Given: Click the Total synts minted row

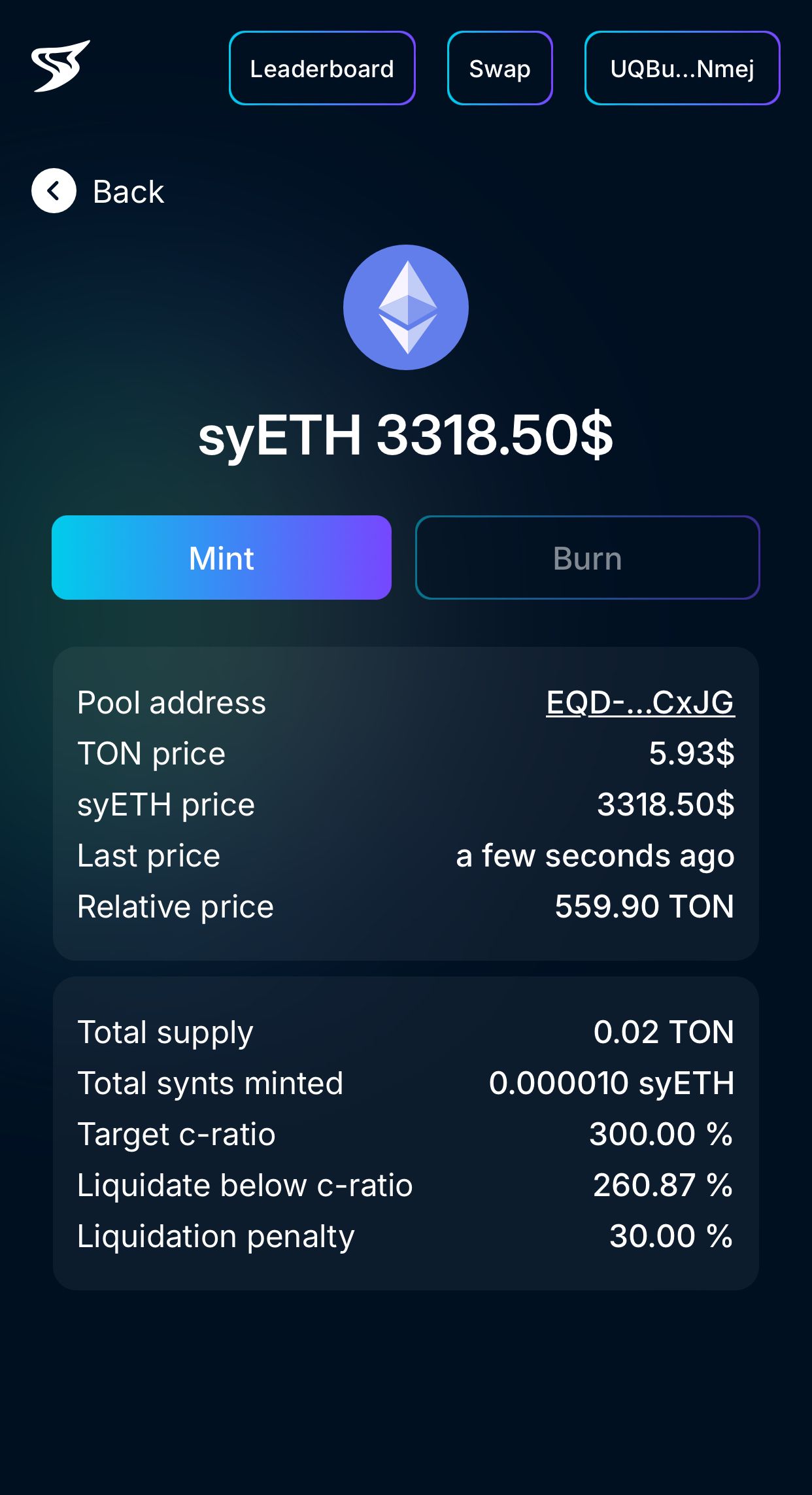Looking at the screenshot, I should pyautogui.click(x=405, y=1082).
